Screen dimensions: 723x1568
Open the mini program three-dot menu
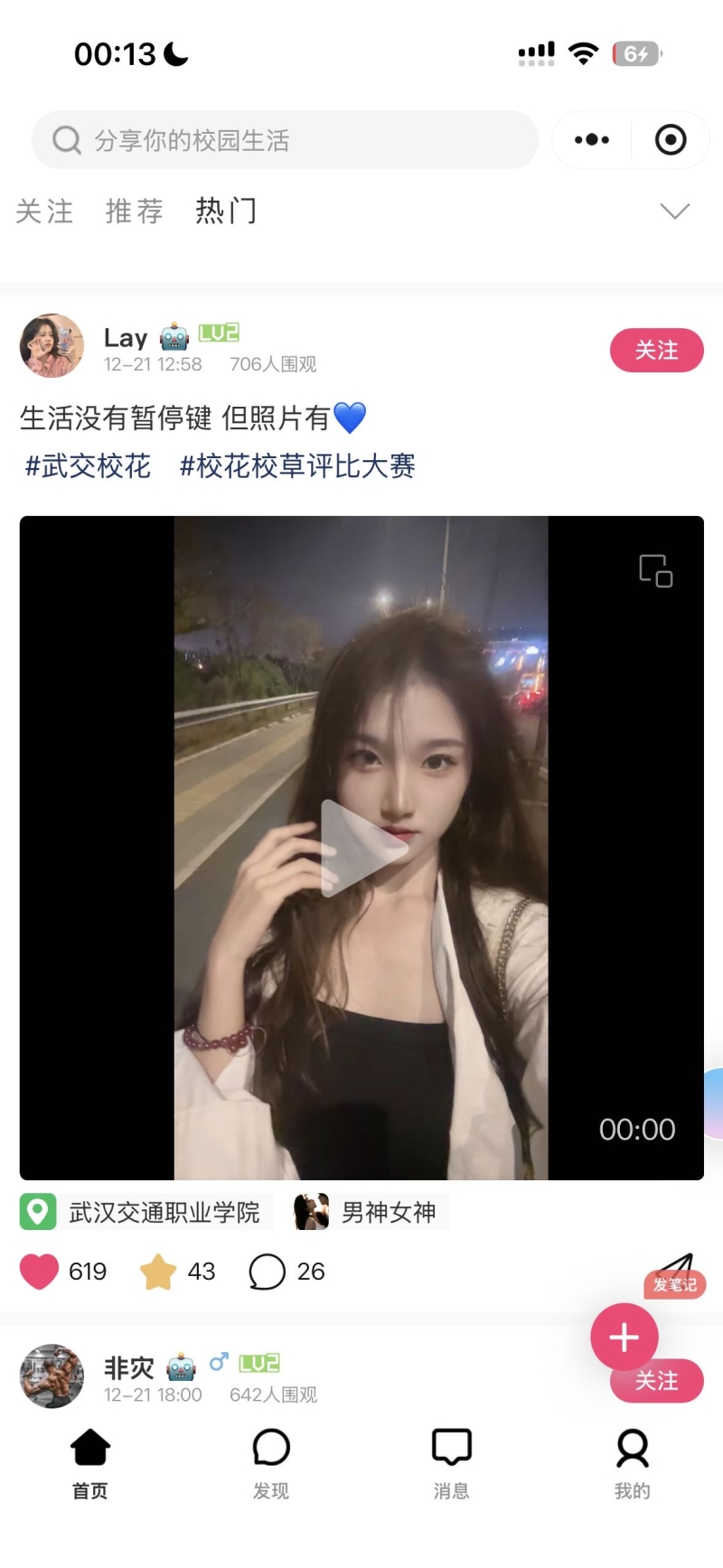coord(592,140)
